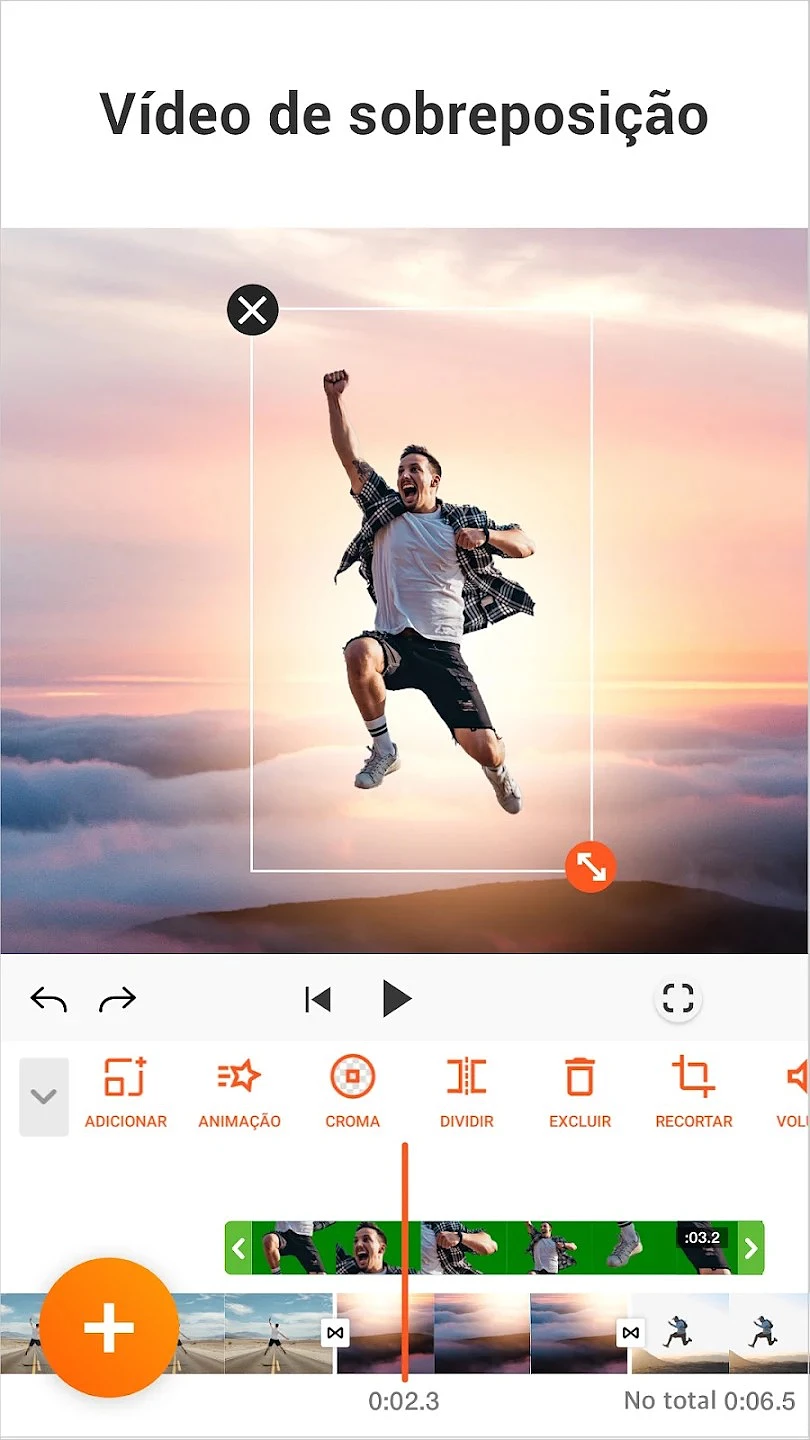Redo the last edit
Screen dimensions: 810x1440
117,999
